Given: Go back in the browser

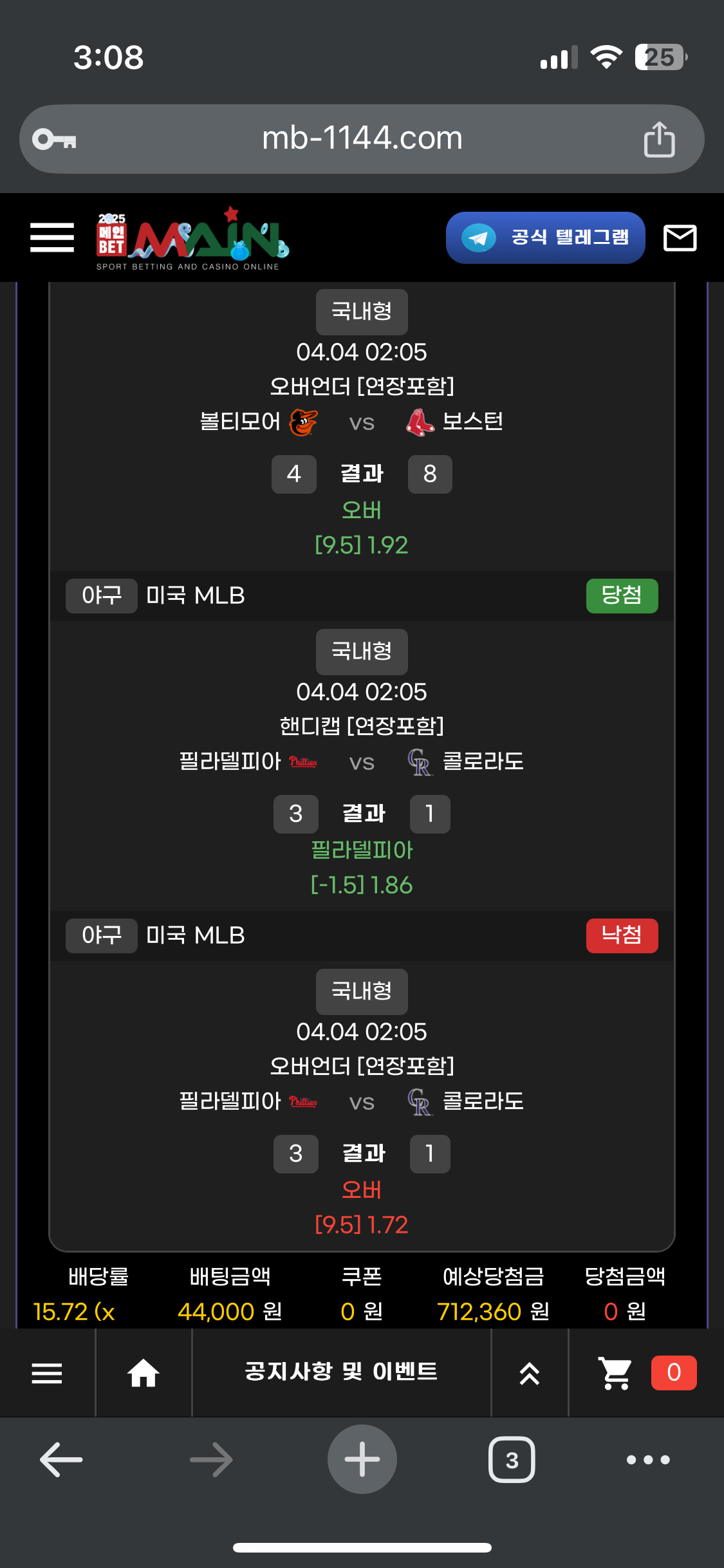Looking at the screenshot, I should tap(61, 1459).
